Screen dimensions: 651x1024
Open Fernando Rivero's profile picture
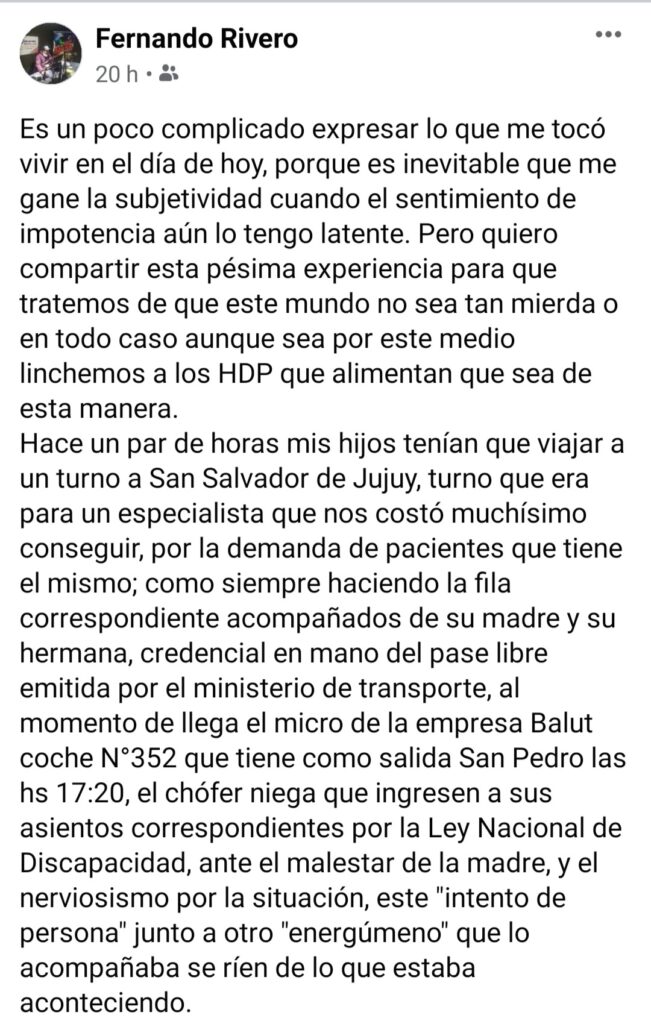pyautogui.click(x=51, y=53)
